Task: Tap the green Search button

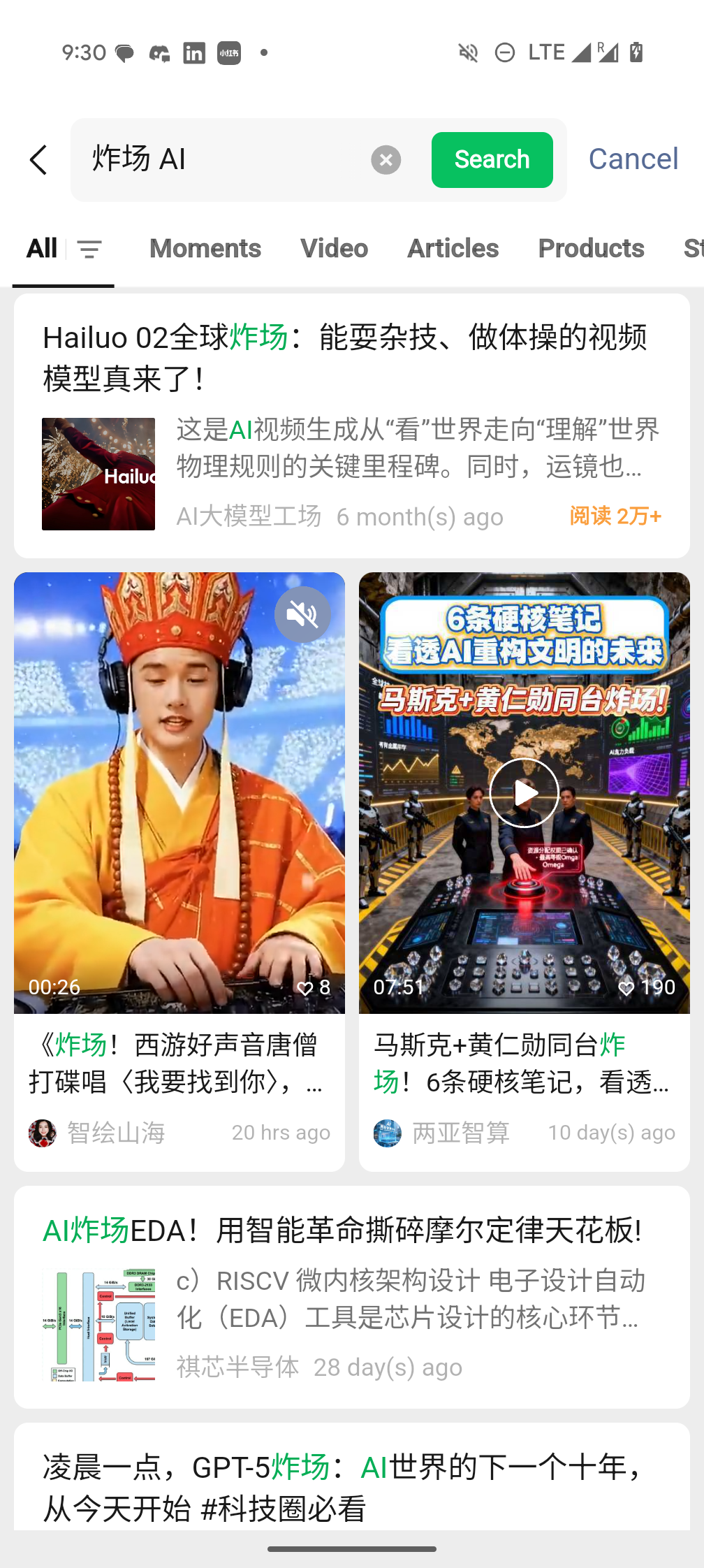Action: click(x=492, y=160)
